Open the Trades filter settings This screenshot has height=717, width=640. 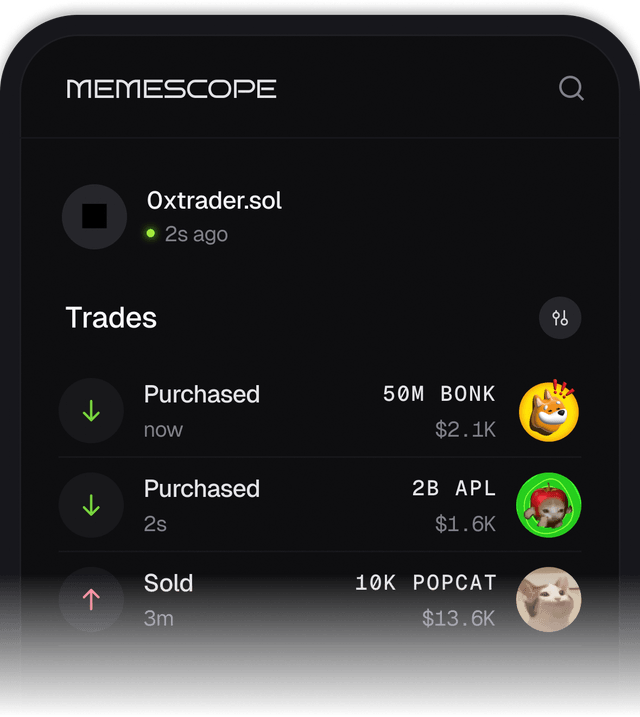(x=560, y=319)
